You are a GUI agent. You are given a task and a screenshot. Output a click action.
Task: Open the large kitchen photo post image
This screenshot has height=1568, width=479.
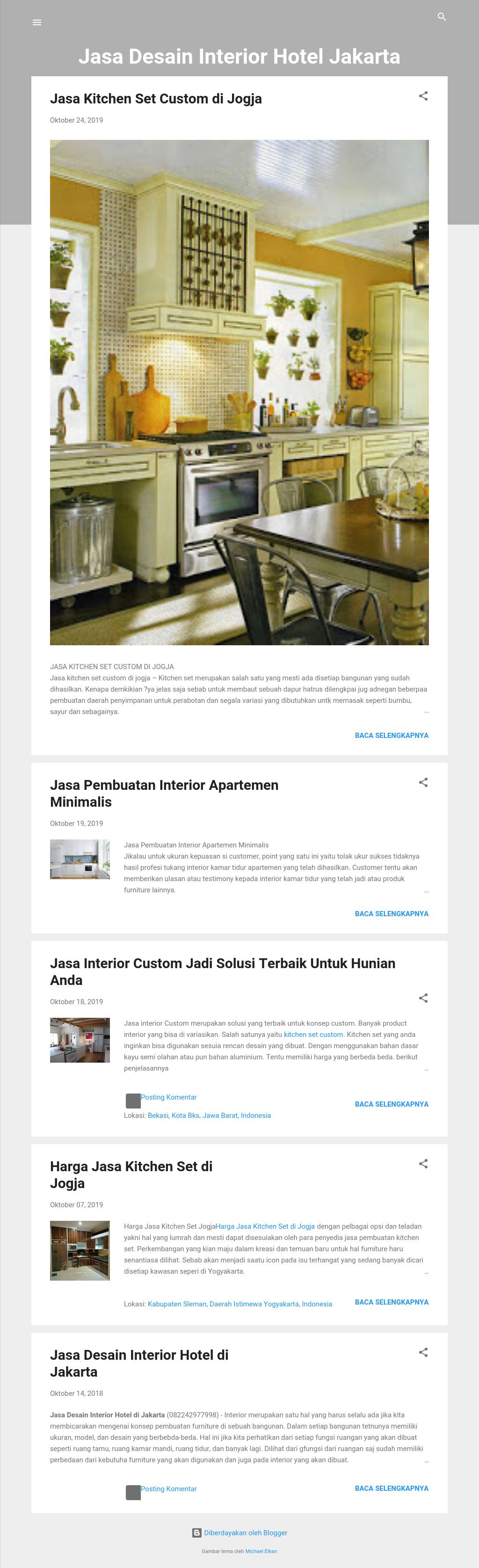(239, 392)
